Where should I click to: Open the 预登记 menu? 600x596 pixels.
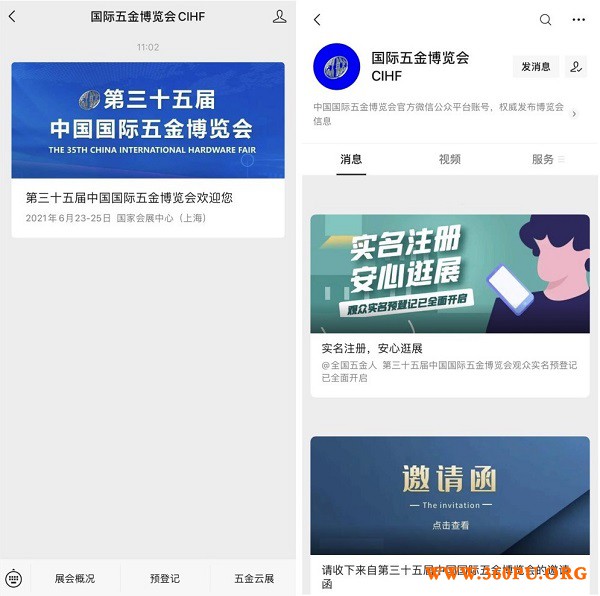click(x=165, y=578)
